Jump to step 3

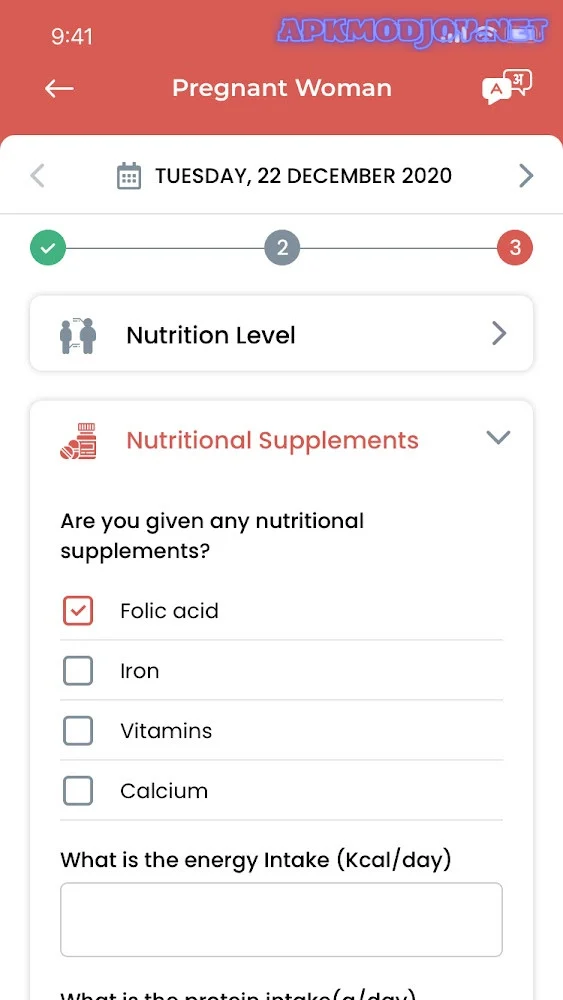pos(515,247)
